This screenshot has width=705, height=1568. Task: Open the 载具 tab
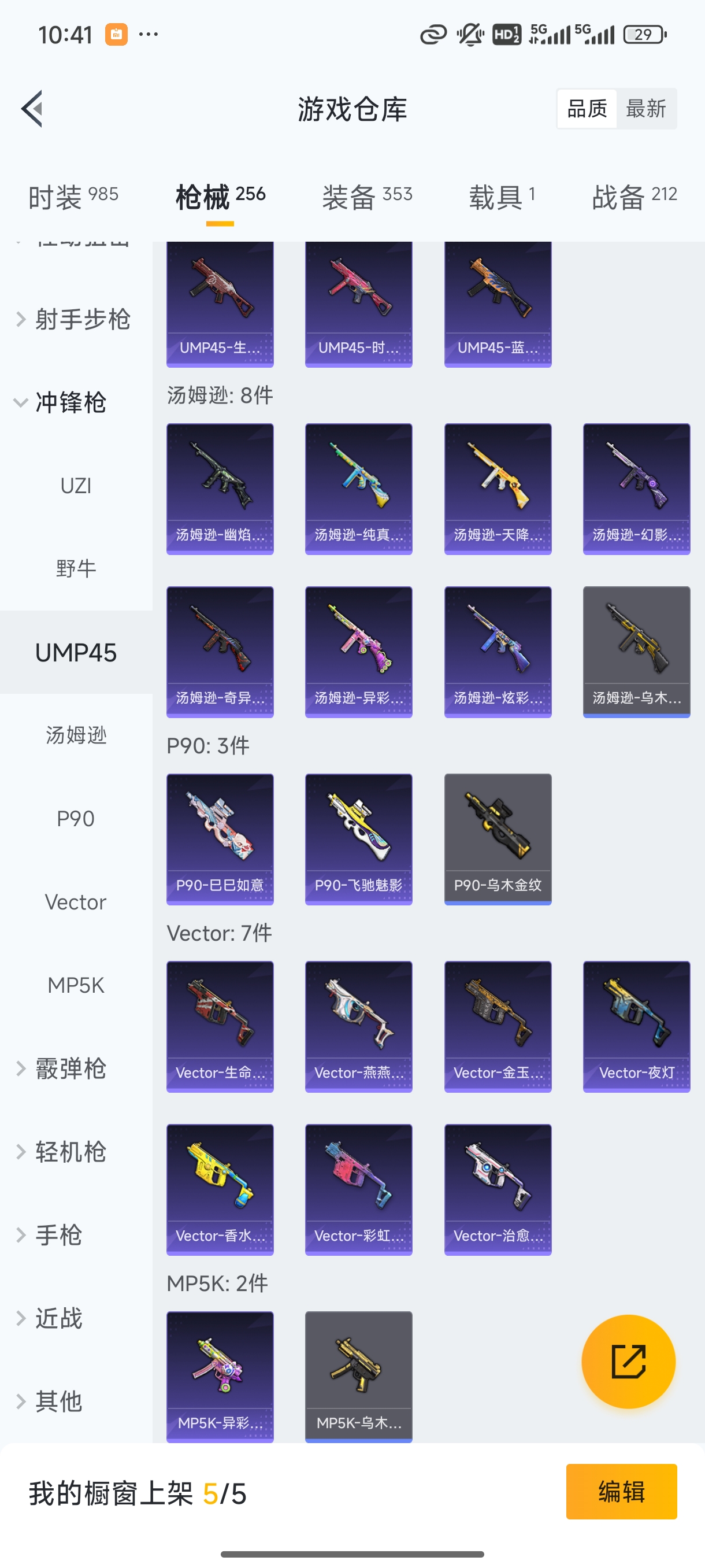click(x=502, y=197)
